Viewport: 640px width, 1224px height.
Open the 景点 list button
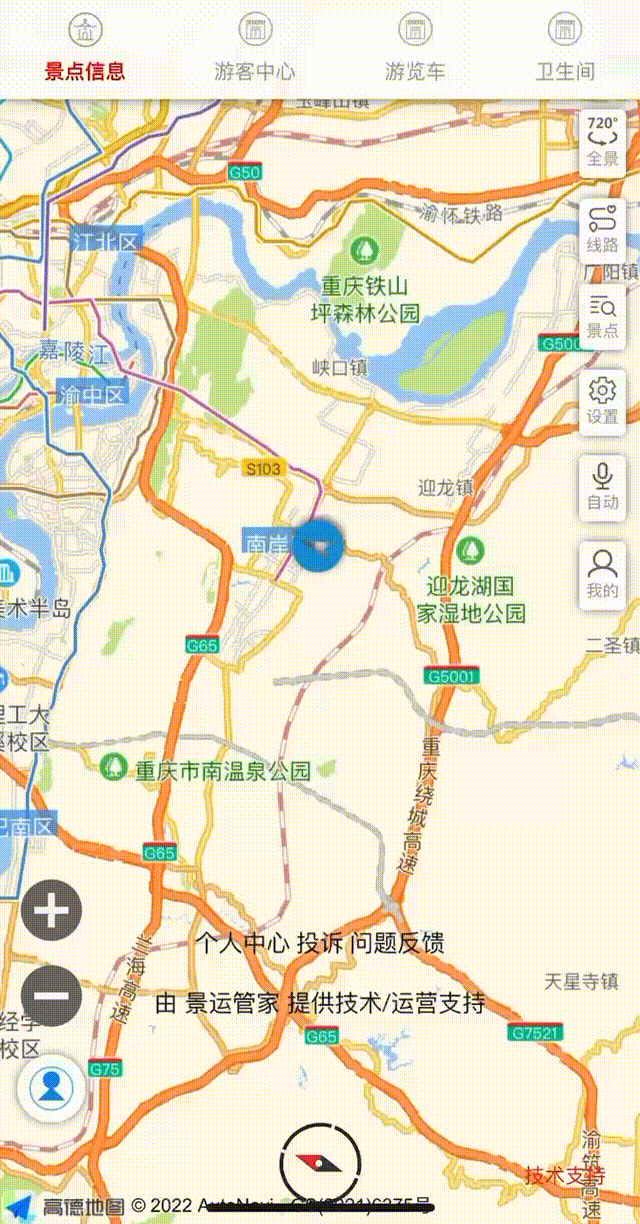(602, 315)
